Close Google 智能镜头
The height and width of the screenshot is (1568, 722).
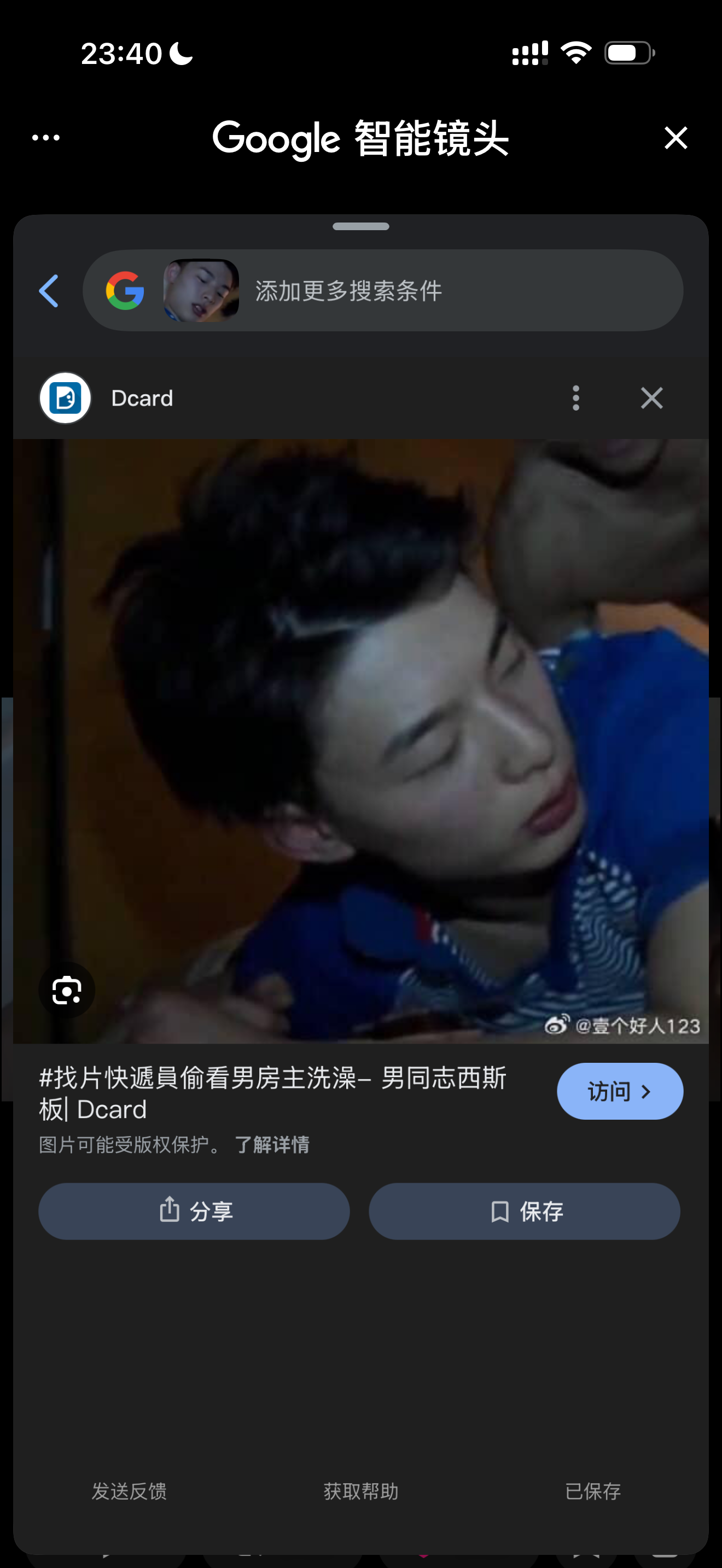click(x=675, y=138)
